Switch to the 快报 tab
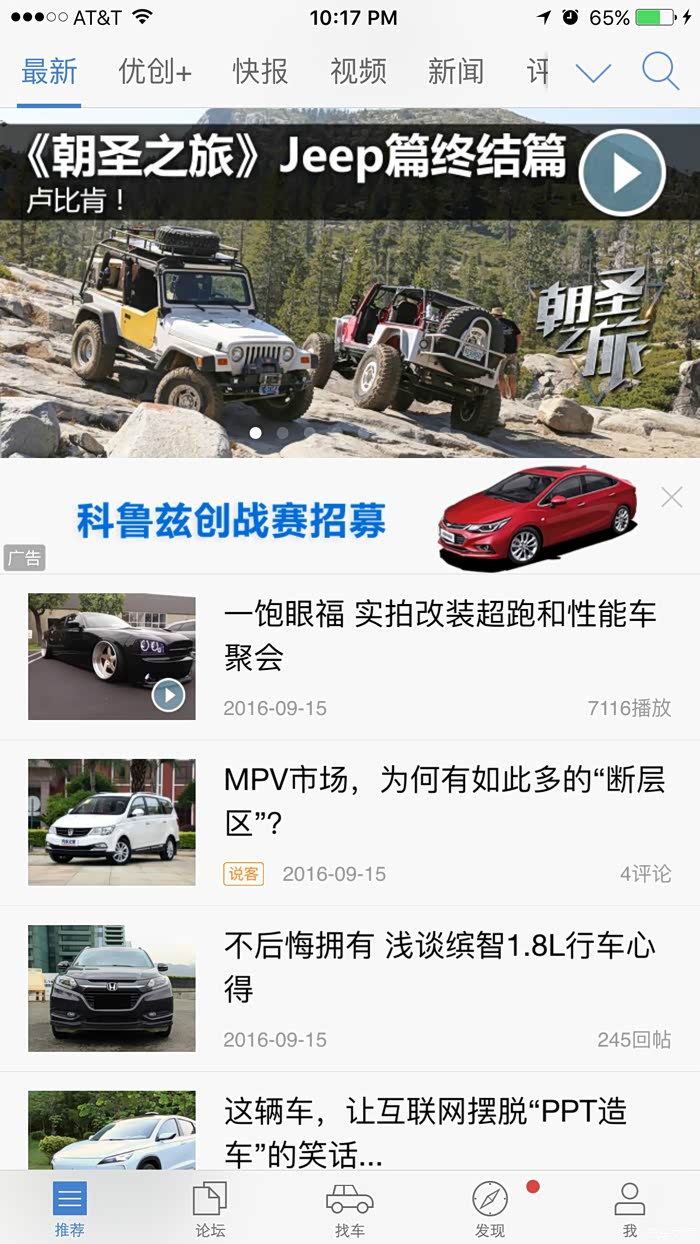The width and height of the screenshot is (700, 1244). click(260, 72)
